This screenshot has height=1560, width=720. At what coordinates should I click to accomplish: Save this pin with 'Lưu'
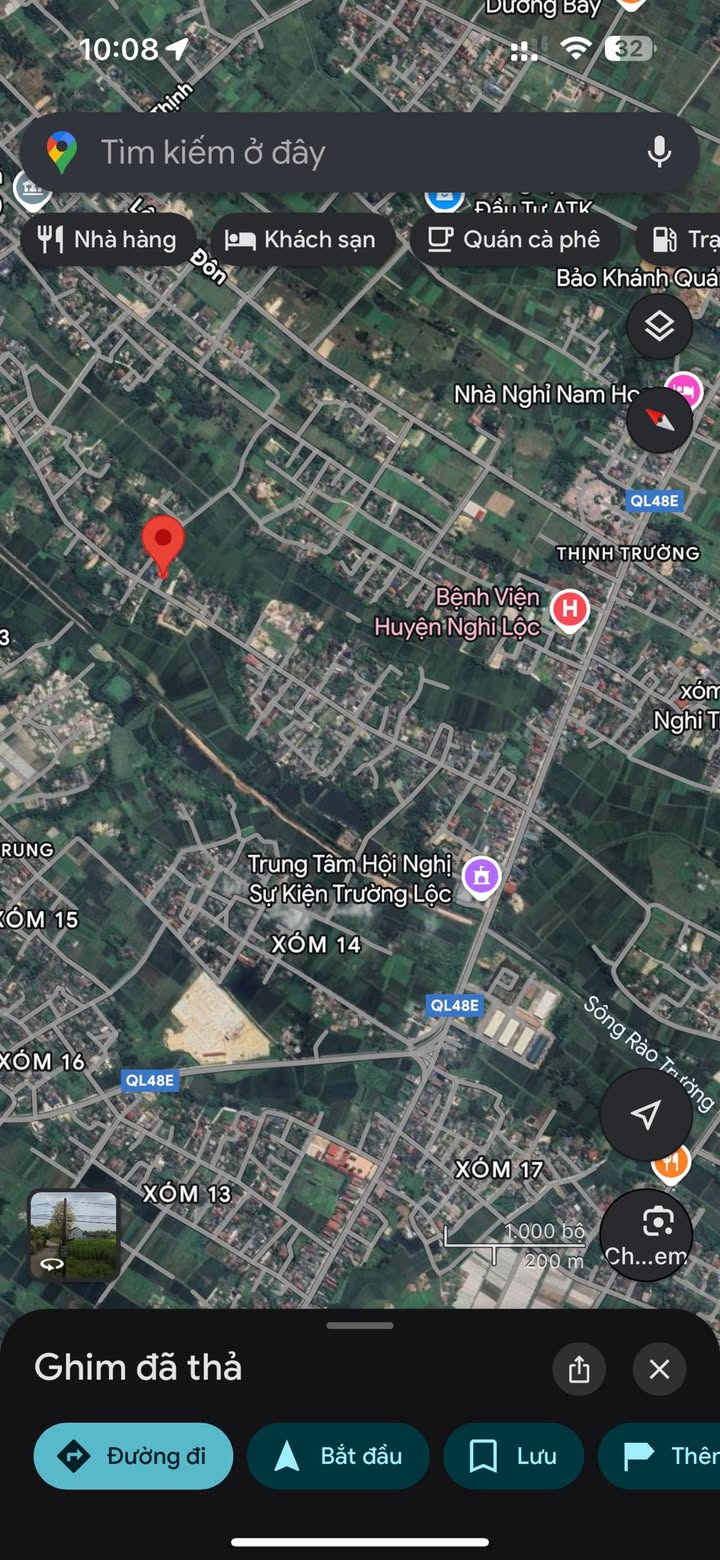513,1456
